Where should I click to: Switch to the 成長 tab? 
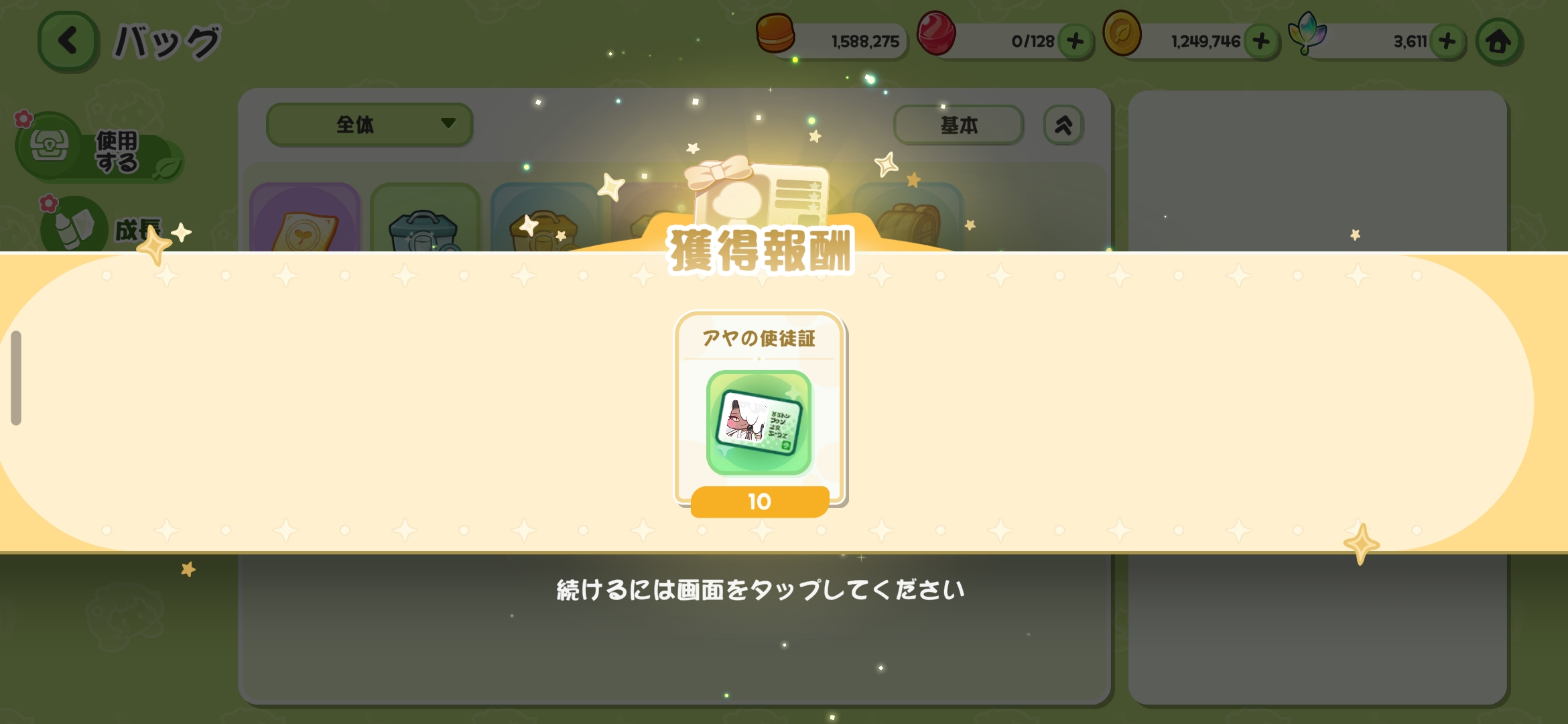(101, 228)
